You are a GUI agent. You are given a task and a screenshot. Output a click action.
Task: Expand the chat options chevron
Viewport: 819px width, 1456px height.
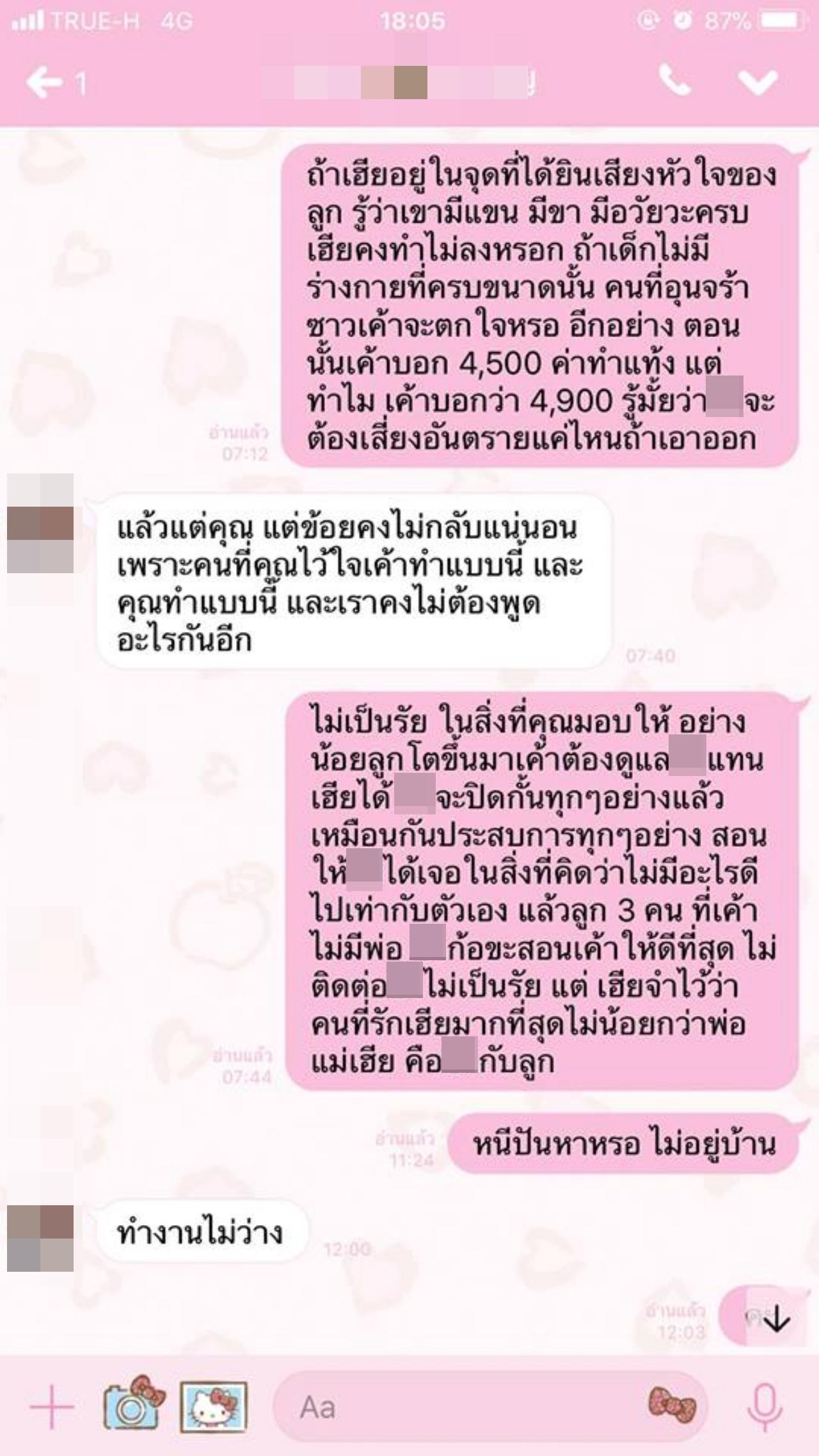pos(758,83)
